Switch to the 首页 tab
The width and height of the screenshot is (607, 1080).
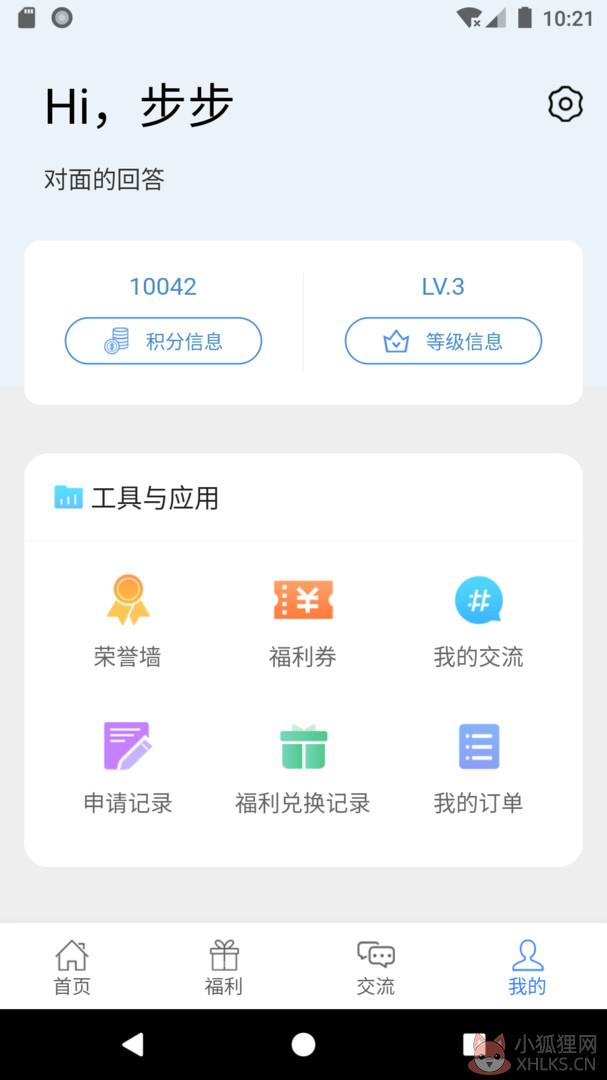pos(72,967)
